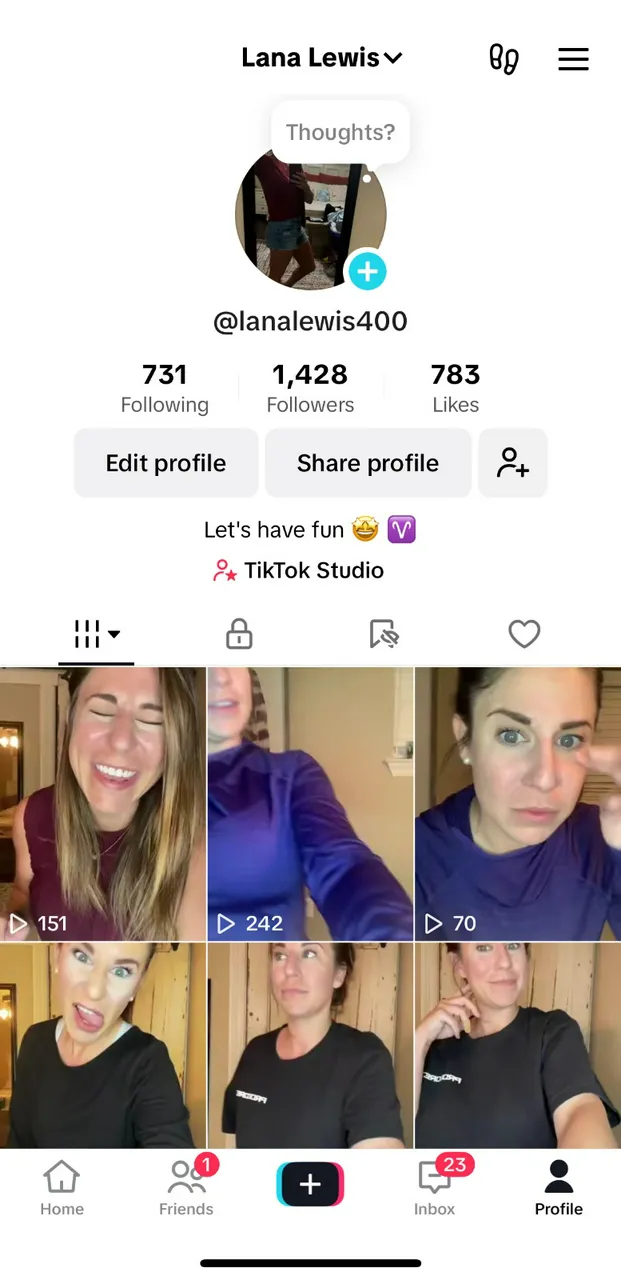Open TikTok Studio
The width and height of the screenshot is (621, 1280).
pyautogui.click(x=299, y=570)
